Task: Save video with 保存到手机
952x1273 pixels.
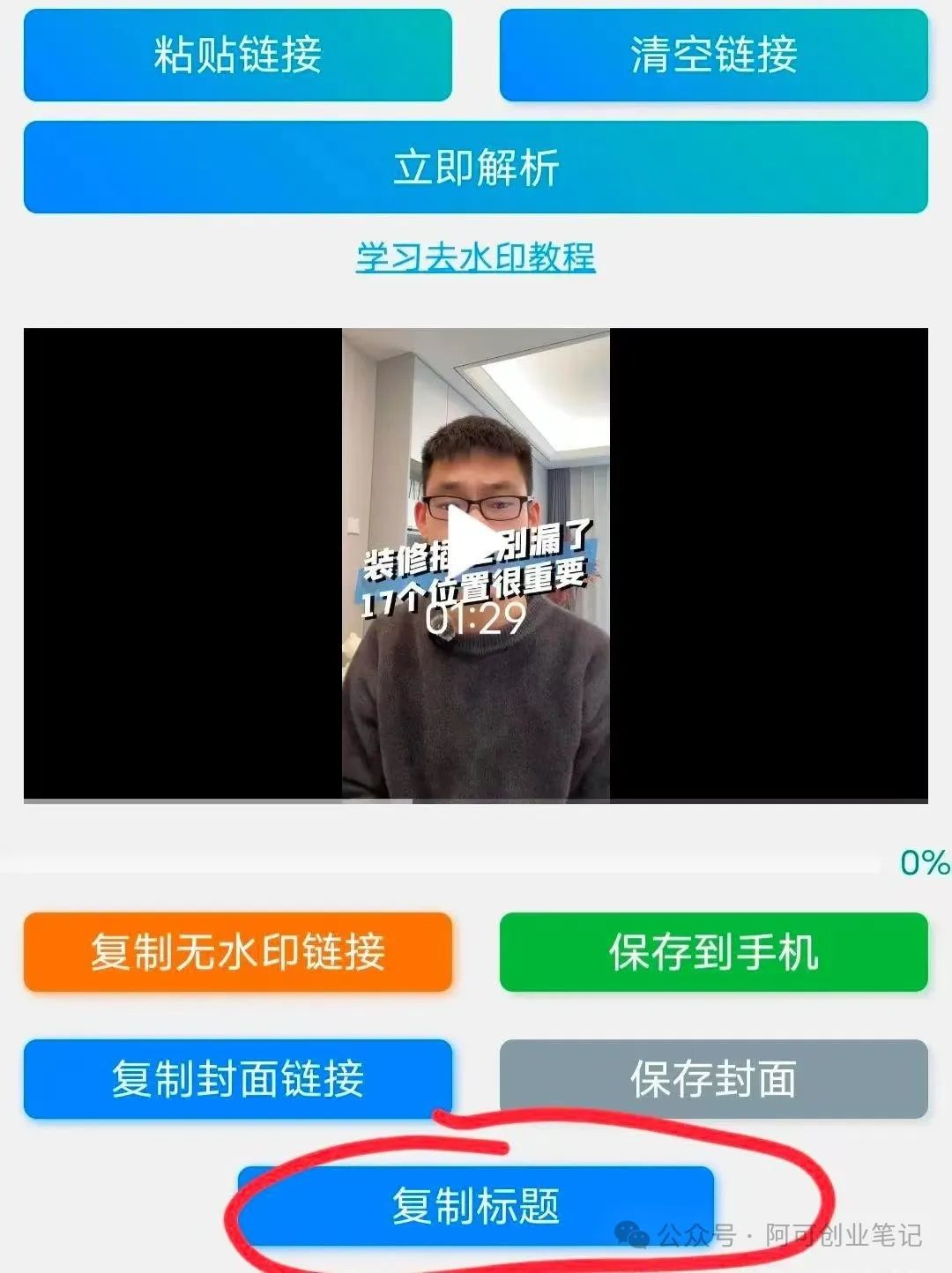Action: coord(713,952)
